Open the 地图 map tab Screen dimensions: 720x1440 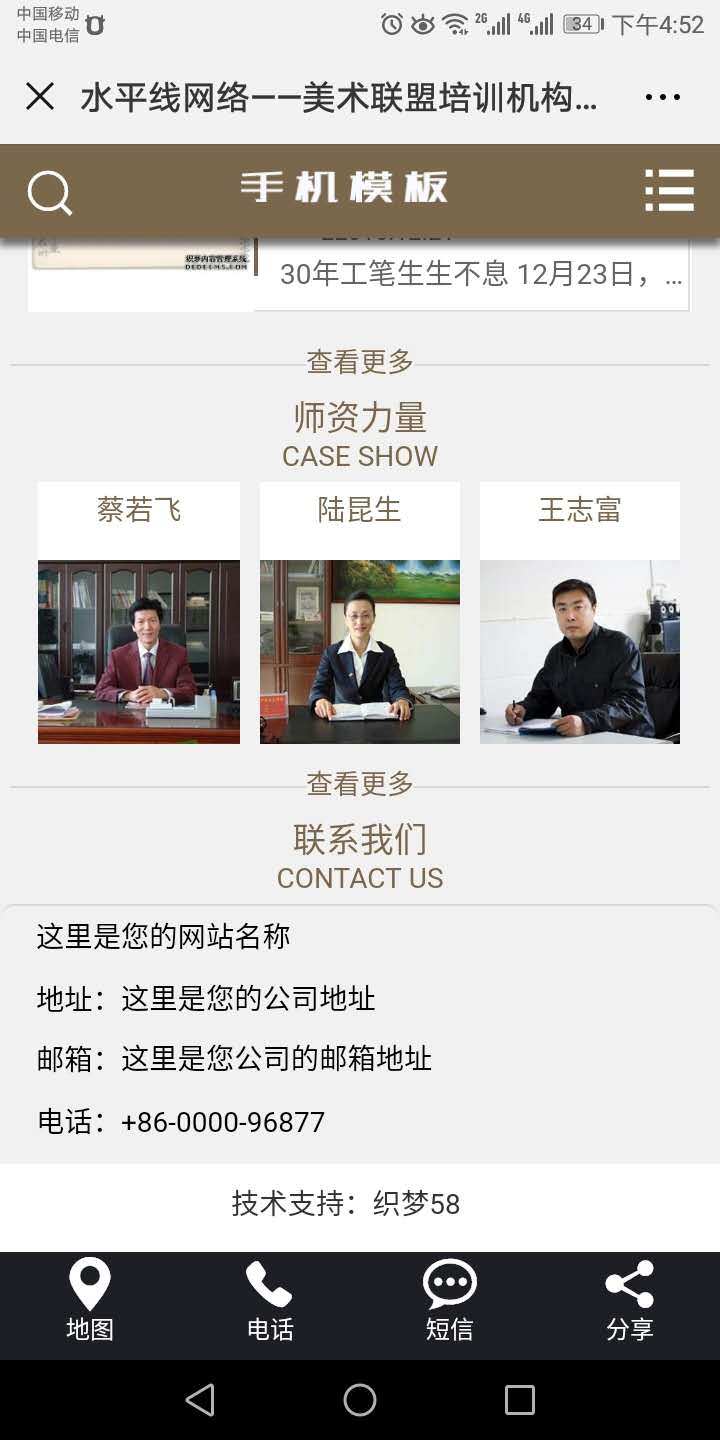(x=90, y=1300)
